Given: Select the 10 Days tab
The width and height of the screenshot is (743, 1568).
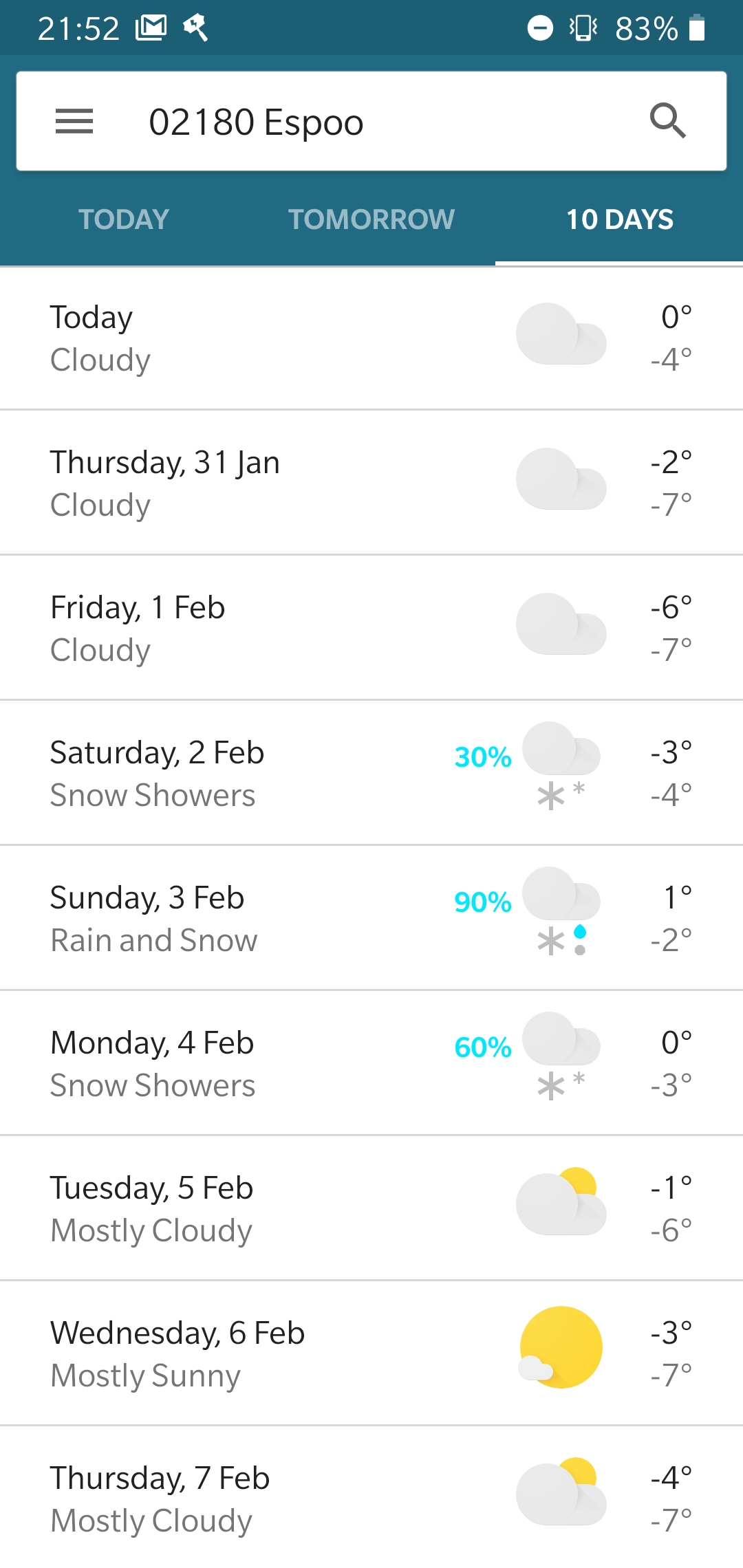Looking at the screenshot, I should pos(619,219).
